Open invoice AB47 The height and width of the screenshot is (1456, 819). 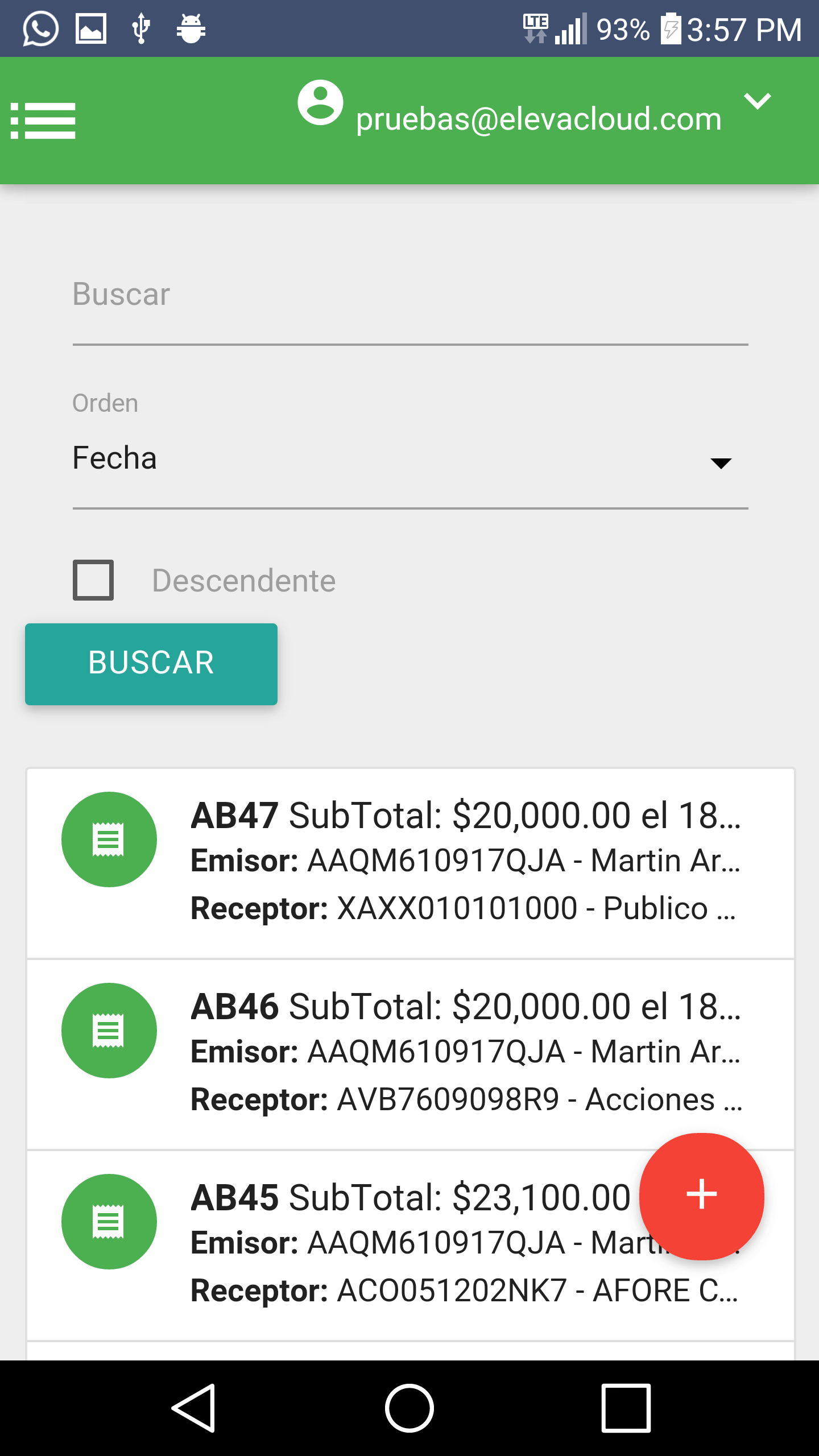[x=410, y=863]
